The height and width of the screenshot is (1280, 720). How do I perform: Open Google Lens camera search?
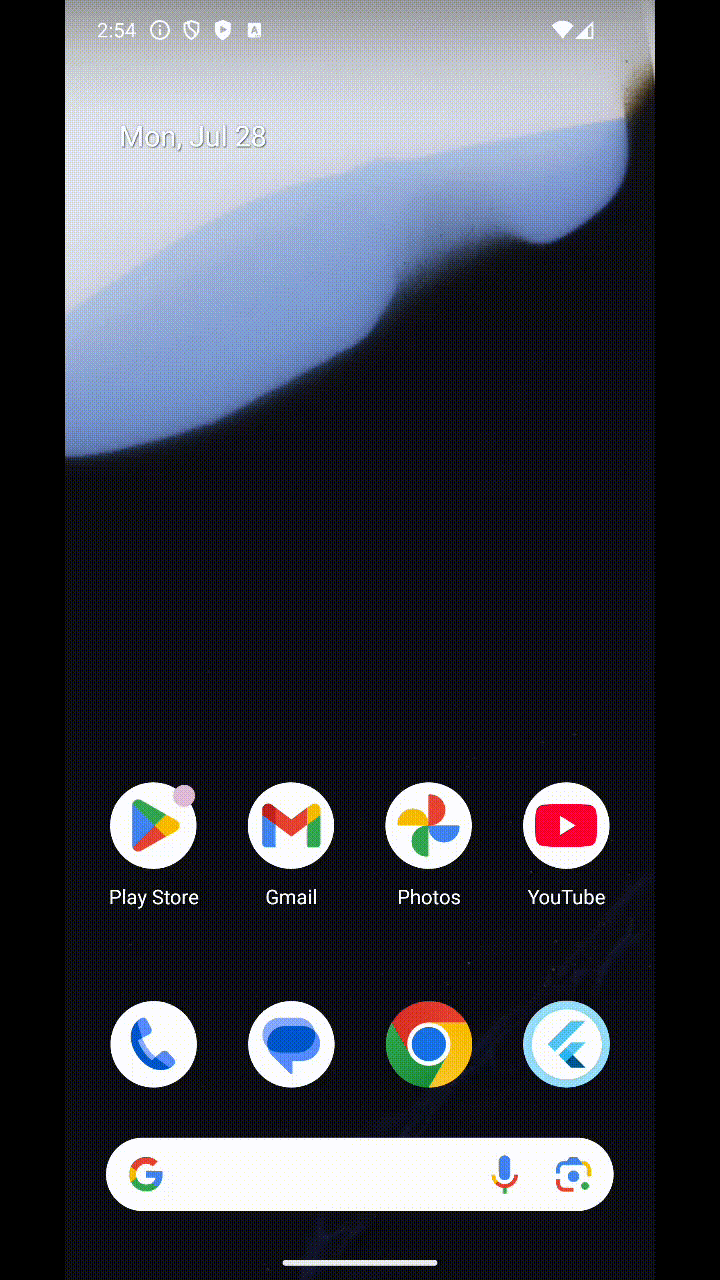573,1174
